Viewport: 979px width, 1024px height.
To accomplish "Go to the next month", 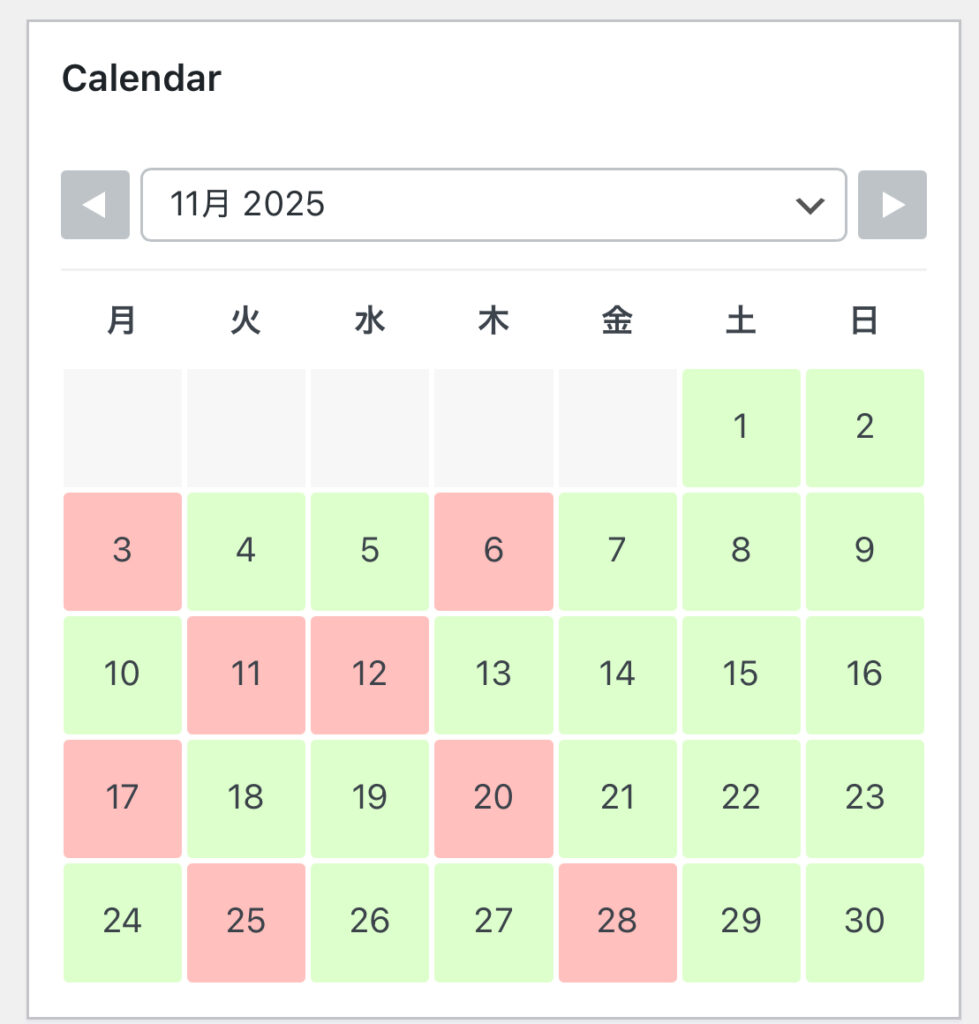I will tap(892, 205).
